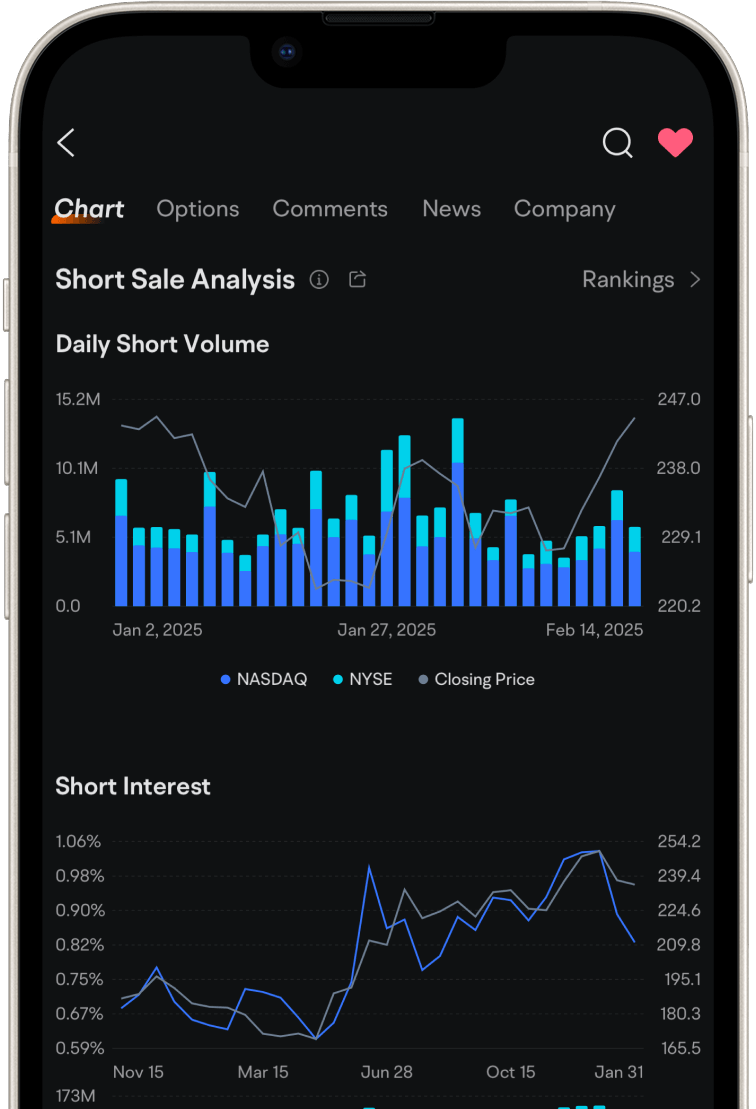Select the Chart tab
Viewport: 756px width, 1109px height.
[89, 209]
